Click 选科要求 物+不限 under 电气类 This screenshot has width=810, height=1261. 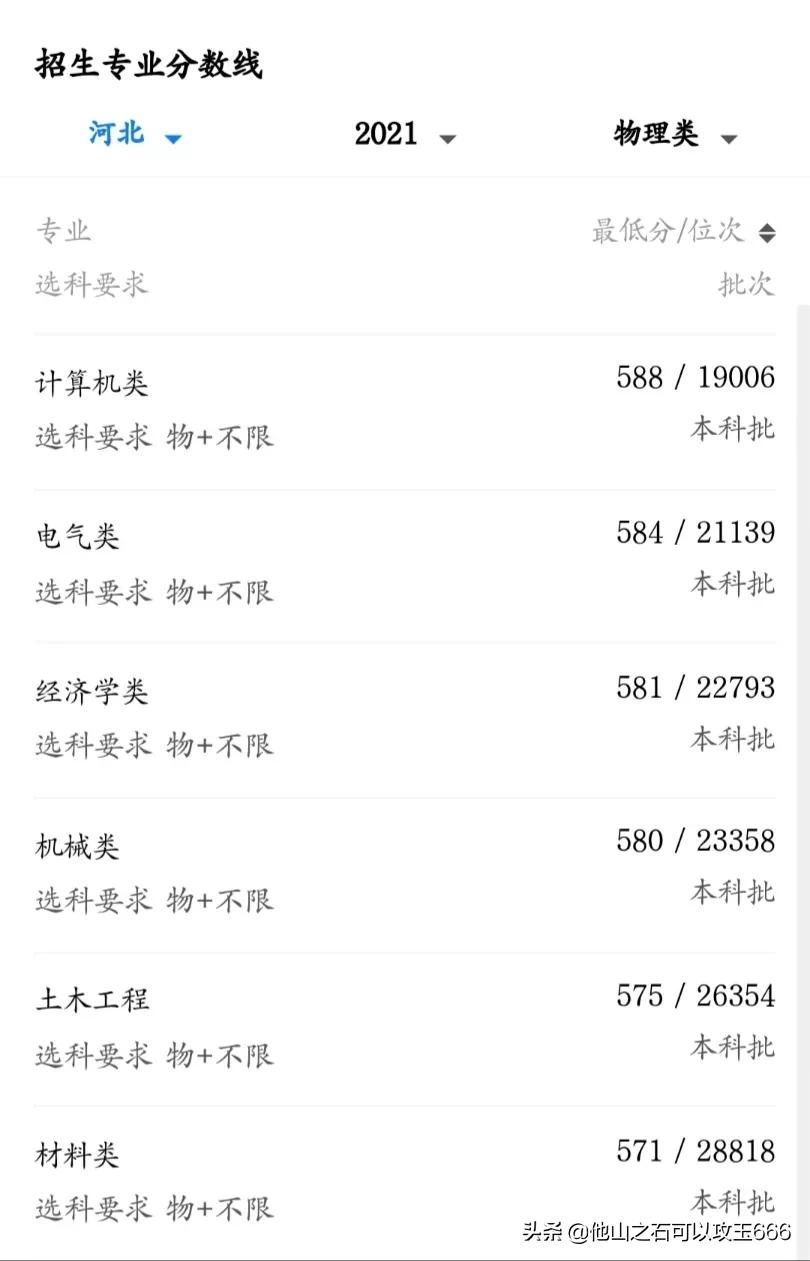coord(152,593)
